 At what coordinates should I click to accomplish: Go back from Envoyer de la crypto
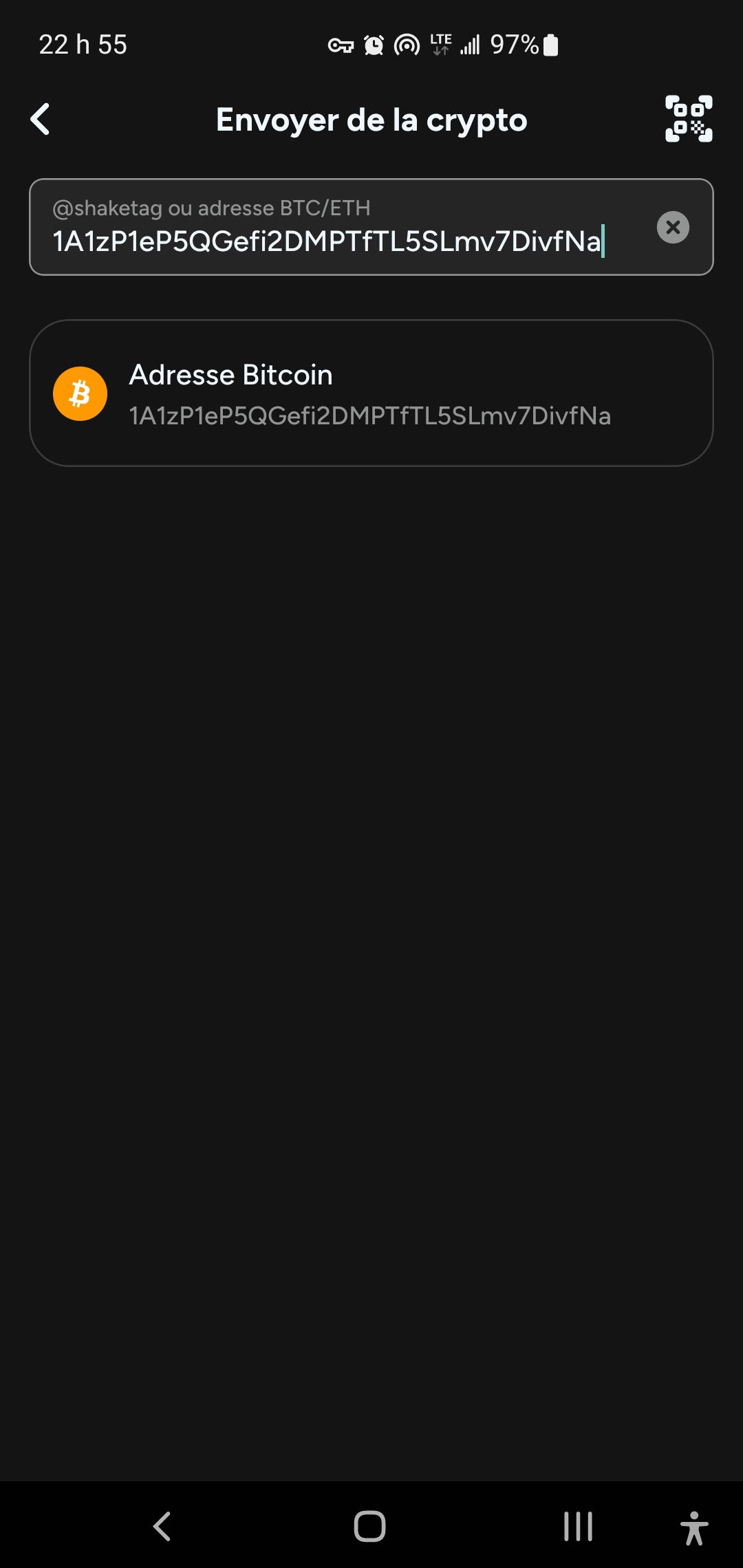click(41, 120)
